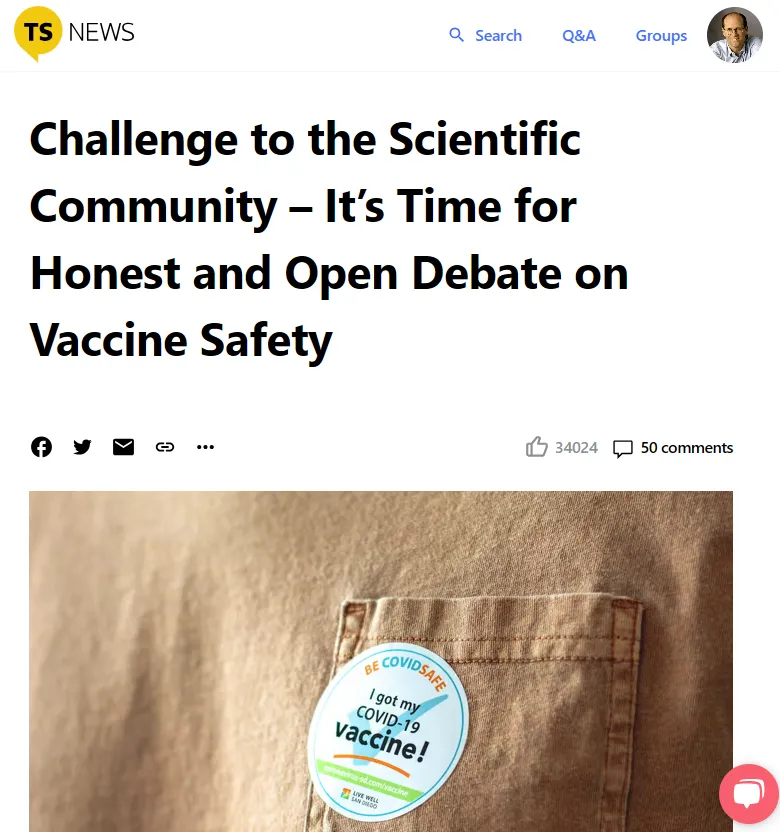
Task: Open the chat support bubble
Action: point(748,794)
